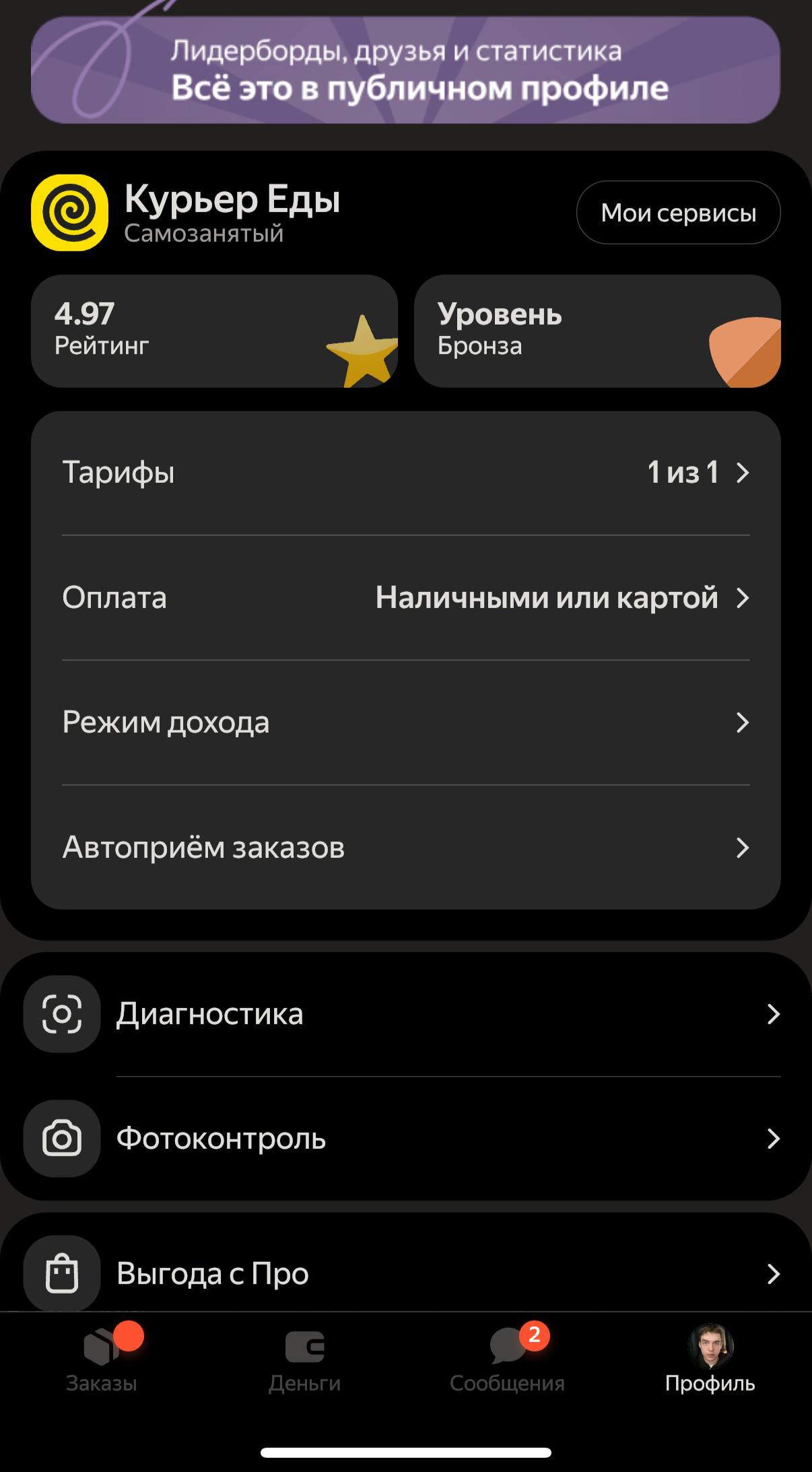Open the Тарифы row

click(x=405, y=473)
